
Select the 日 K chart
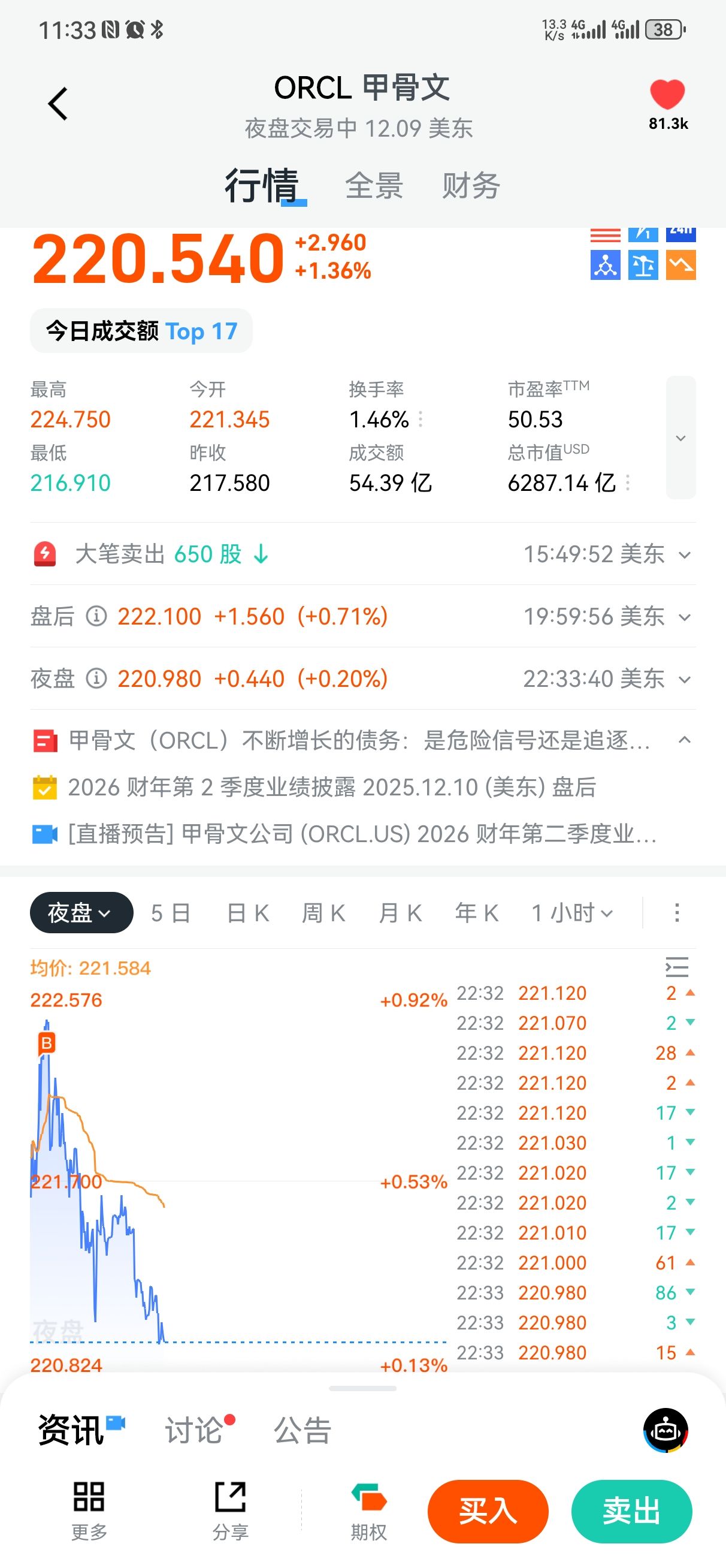point(247,913)
